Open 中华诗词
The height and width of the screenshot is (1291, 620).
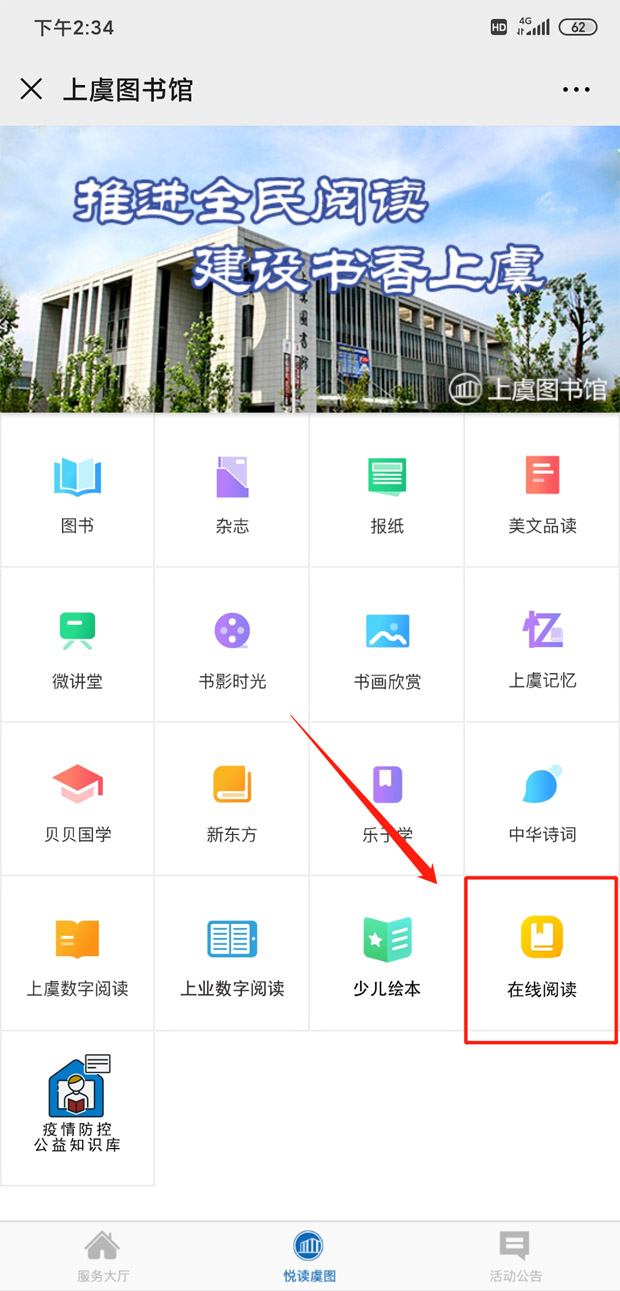click(x=542, y=800)
